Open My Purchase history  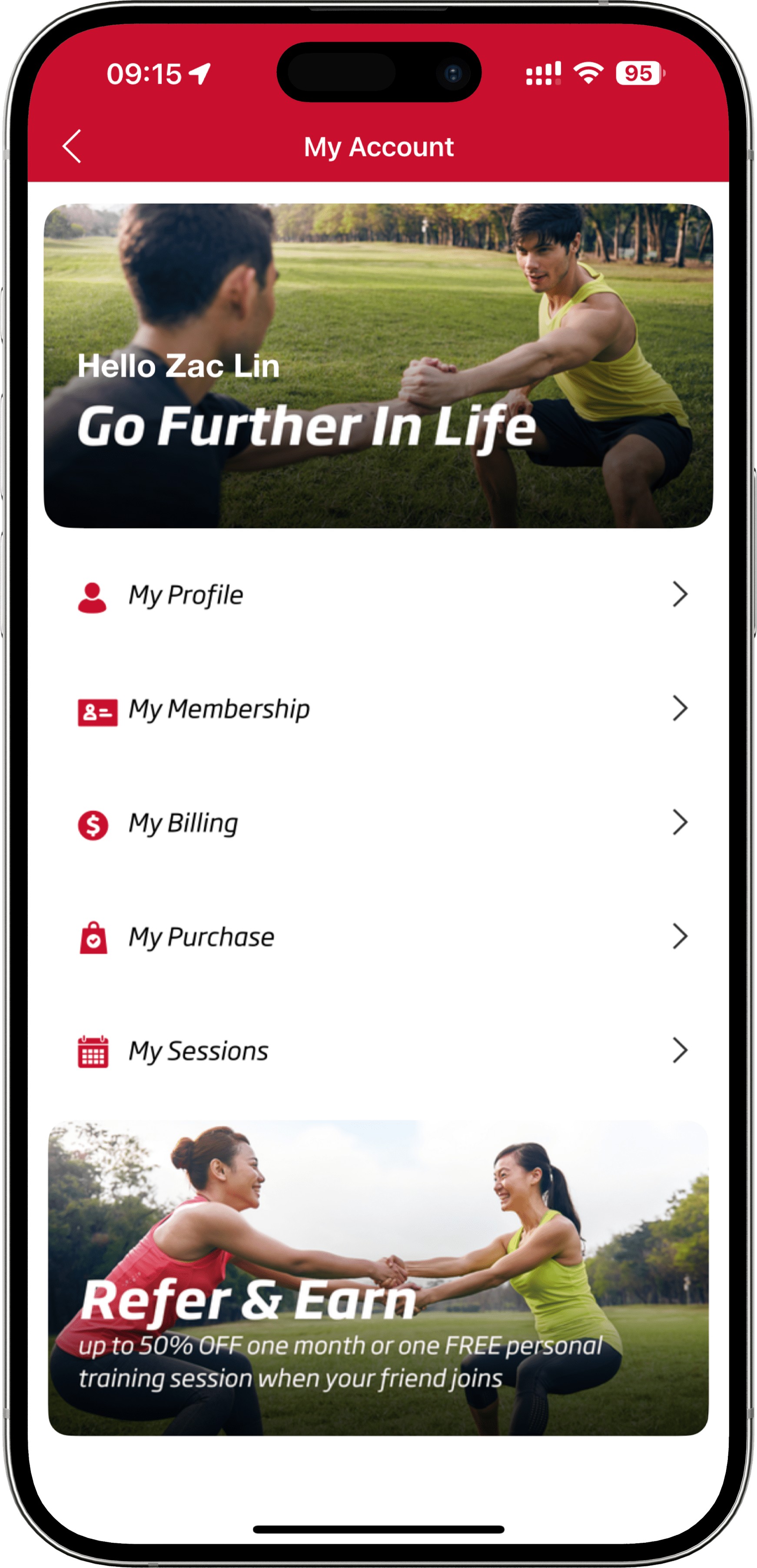(378, 937)
